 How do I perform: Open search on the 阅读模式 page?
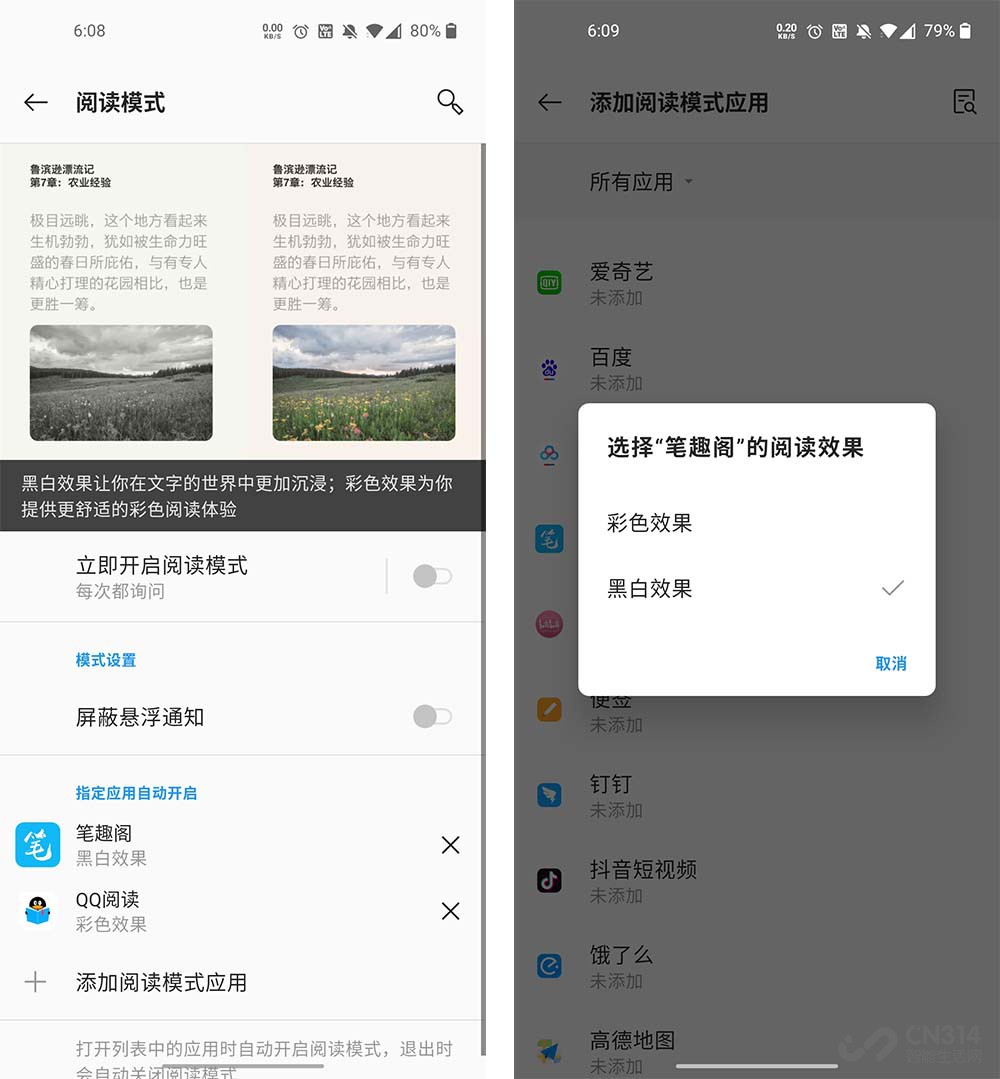450,101
